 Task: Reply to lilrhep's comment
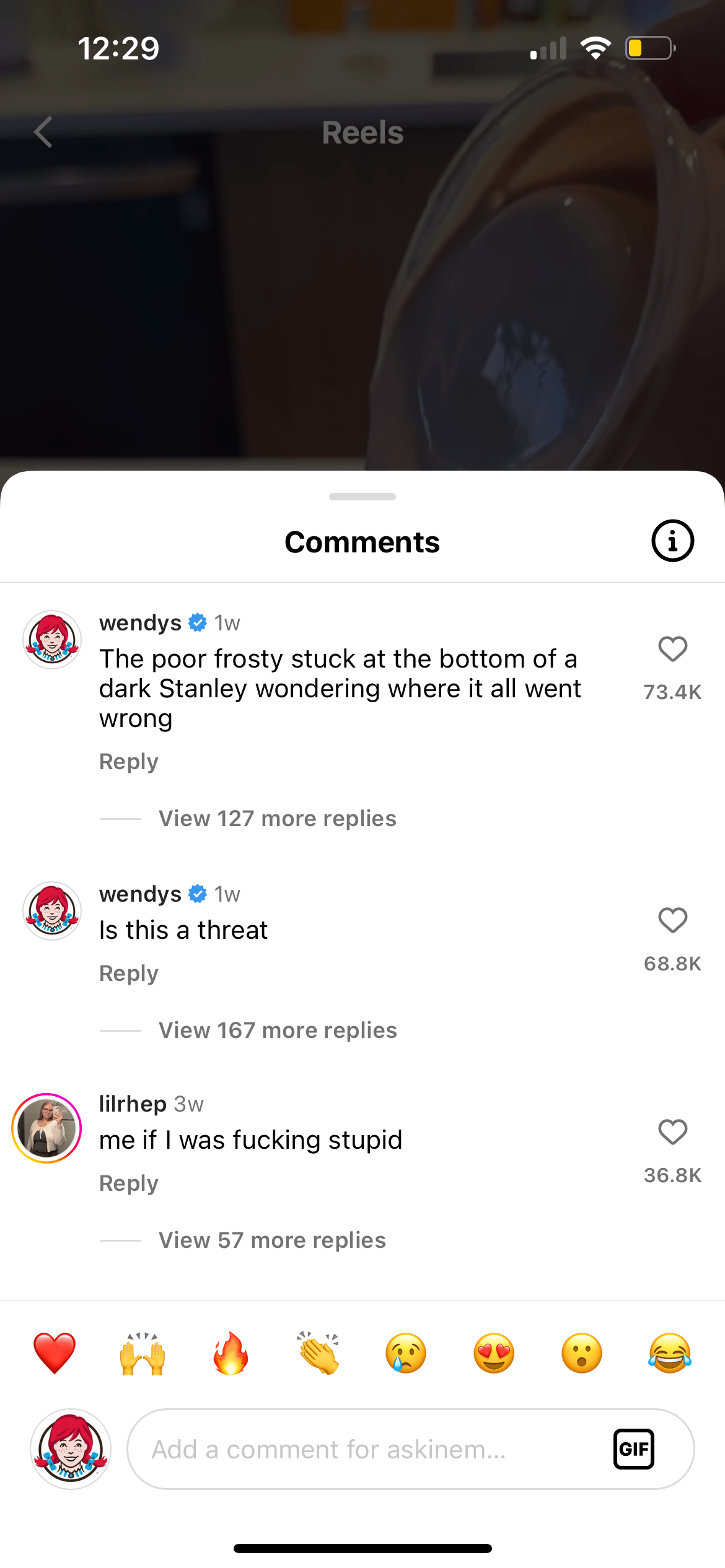click(x=129, y=1183)
